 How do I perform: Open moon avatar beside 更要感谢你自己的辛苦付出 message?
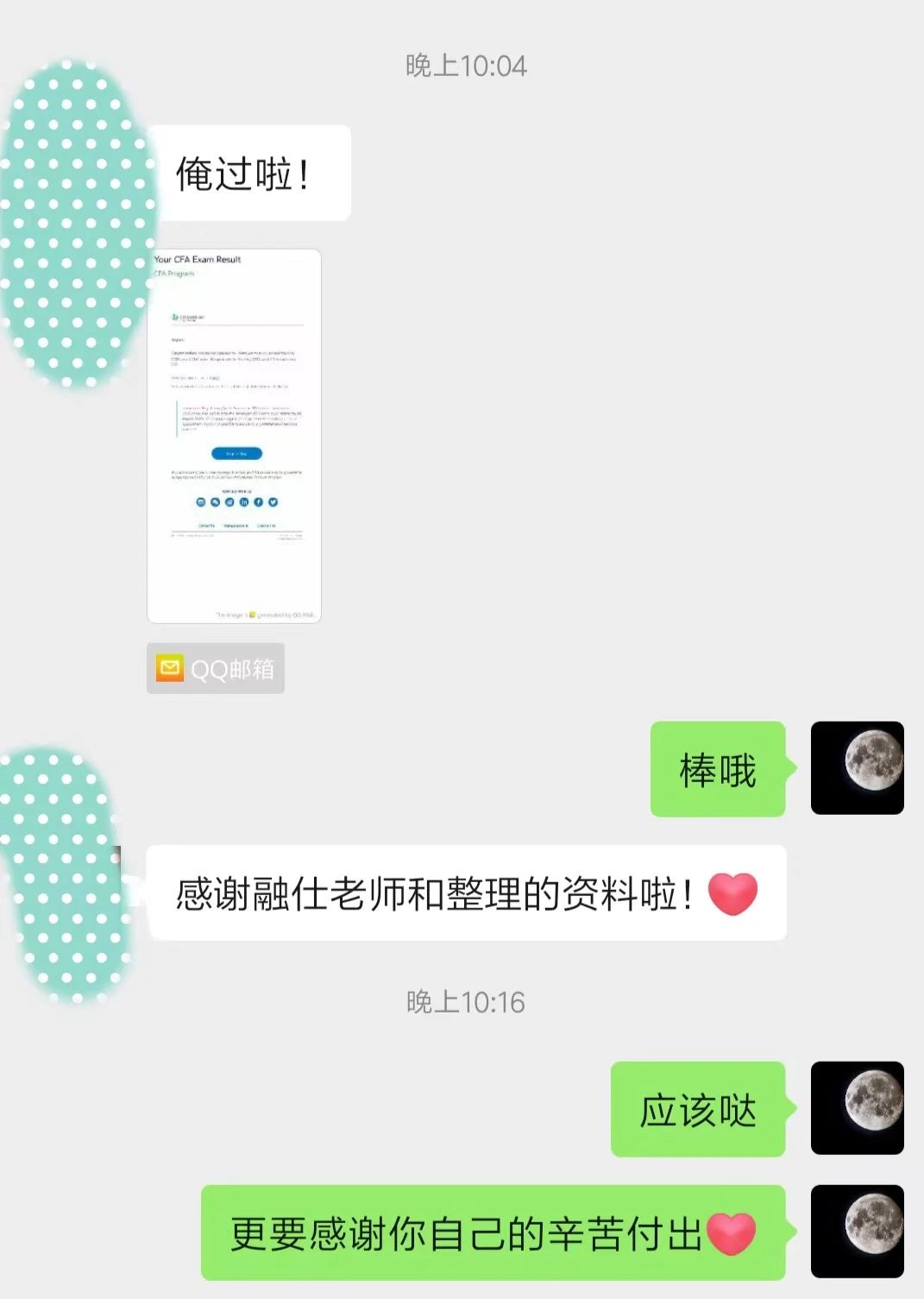pyautogui.click(x=857, y=1231)
